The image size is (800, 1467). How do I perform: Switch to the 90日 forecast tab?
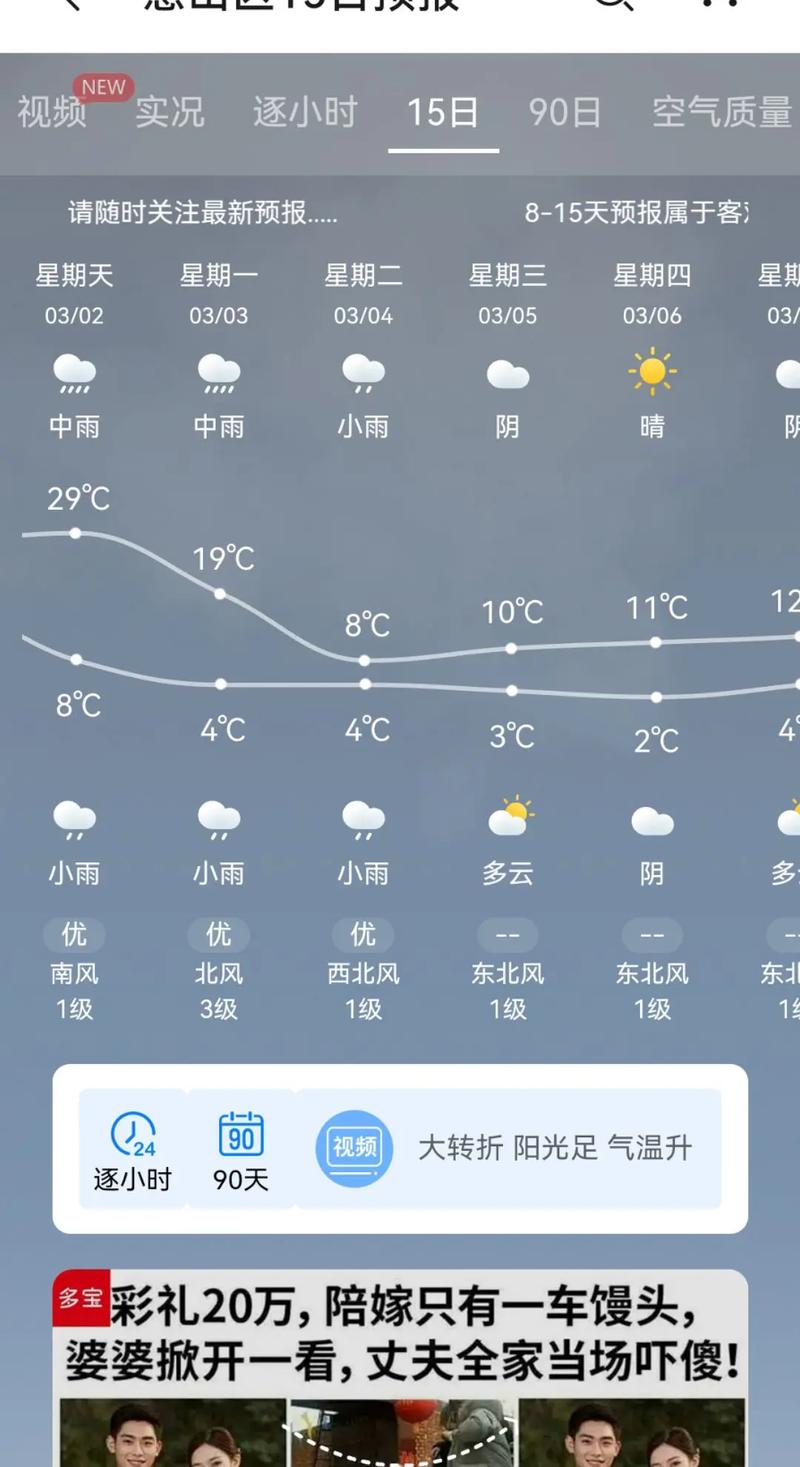pyautogui.click(x=565, y=113)
